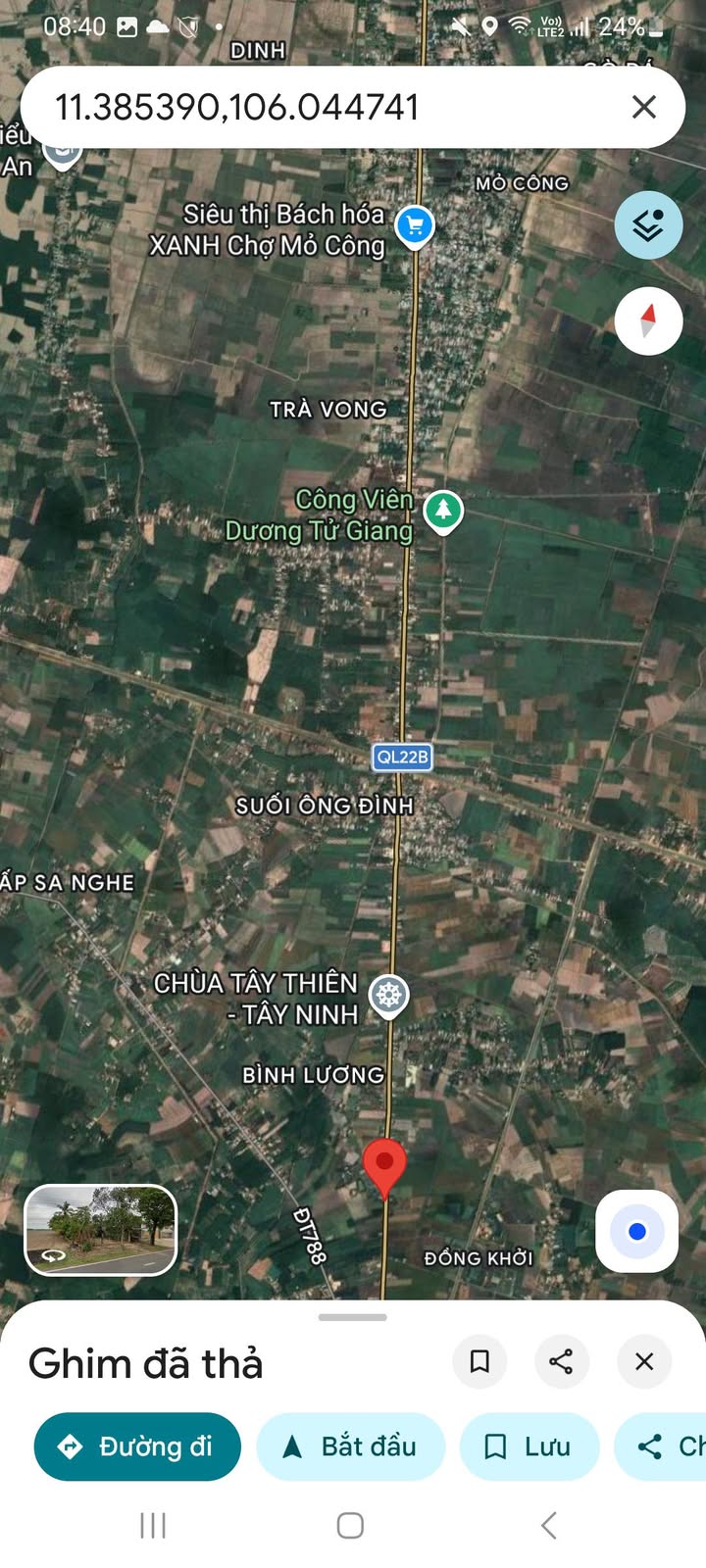
Task: Bookmark the dropped pin in the header
Action: coord(479,1361)
